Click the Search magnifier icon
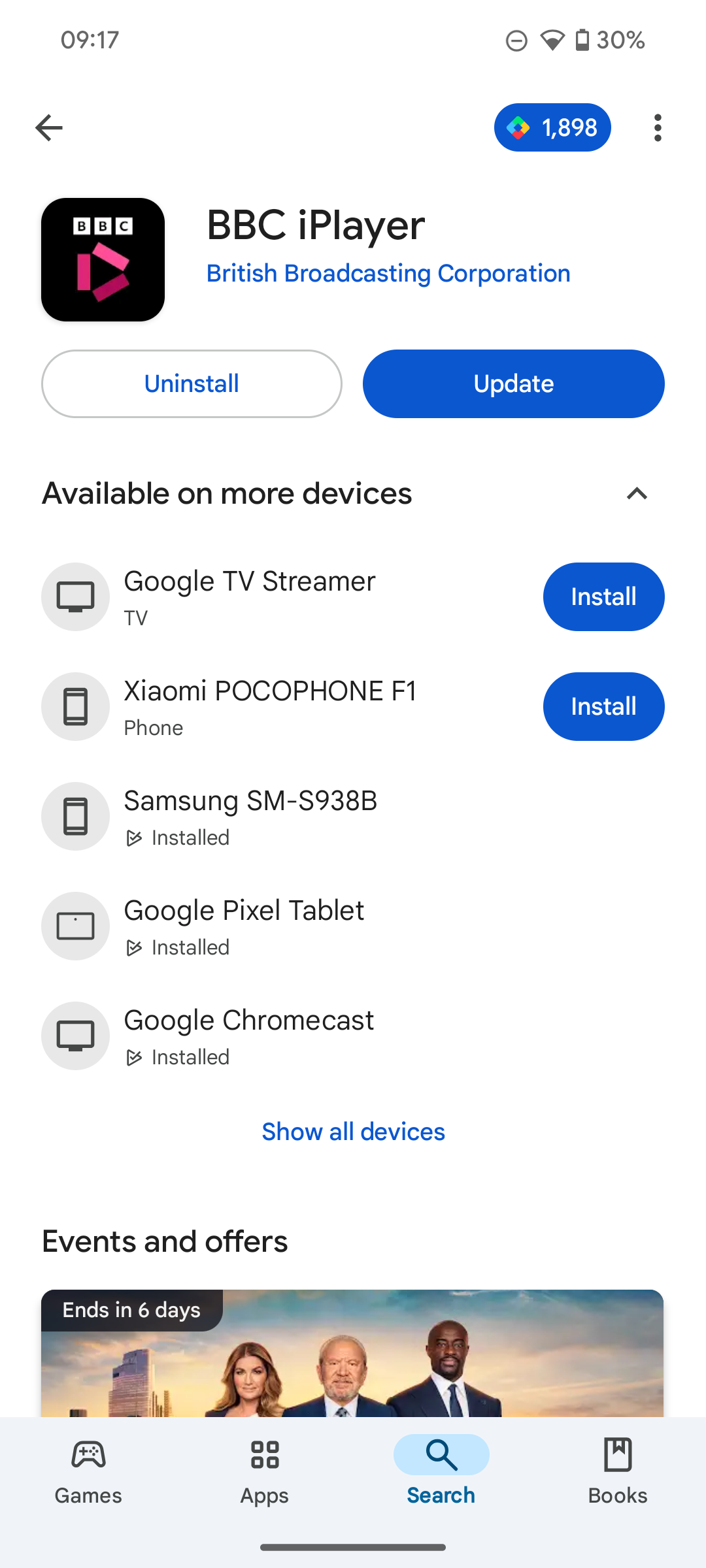 coord(441,1456)
